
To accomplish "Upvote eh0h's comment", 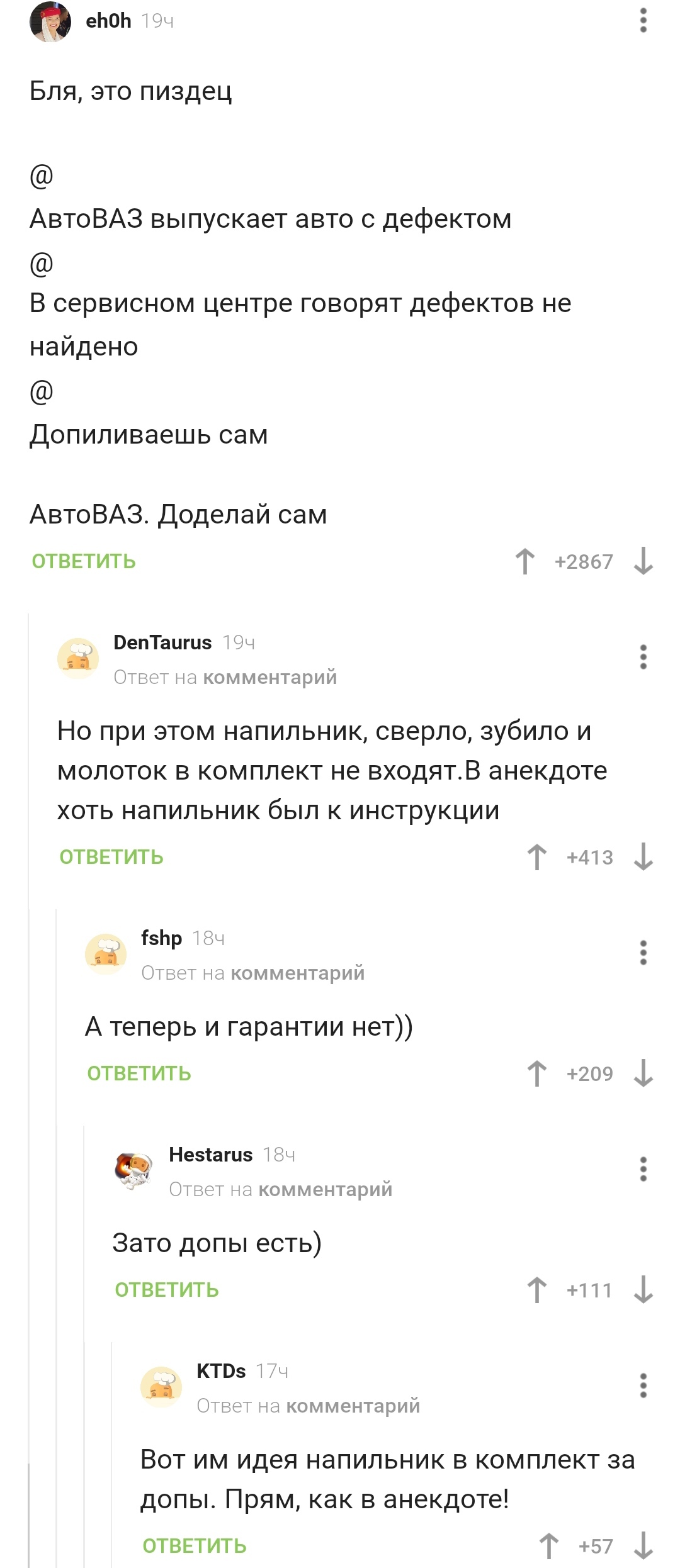I will pyautogui.click(x=524, y=561).
